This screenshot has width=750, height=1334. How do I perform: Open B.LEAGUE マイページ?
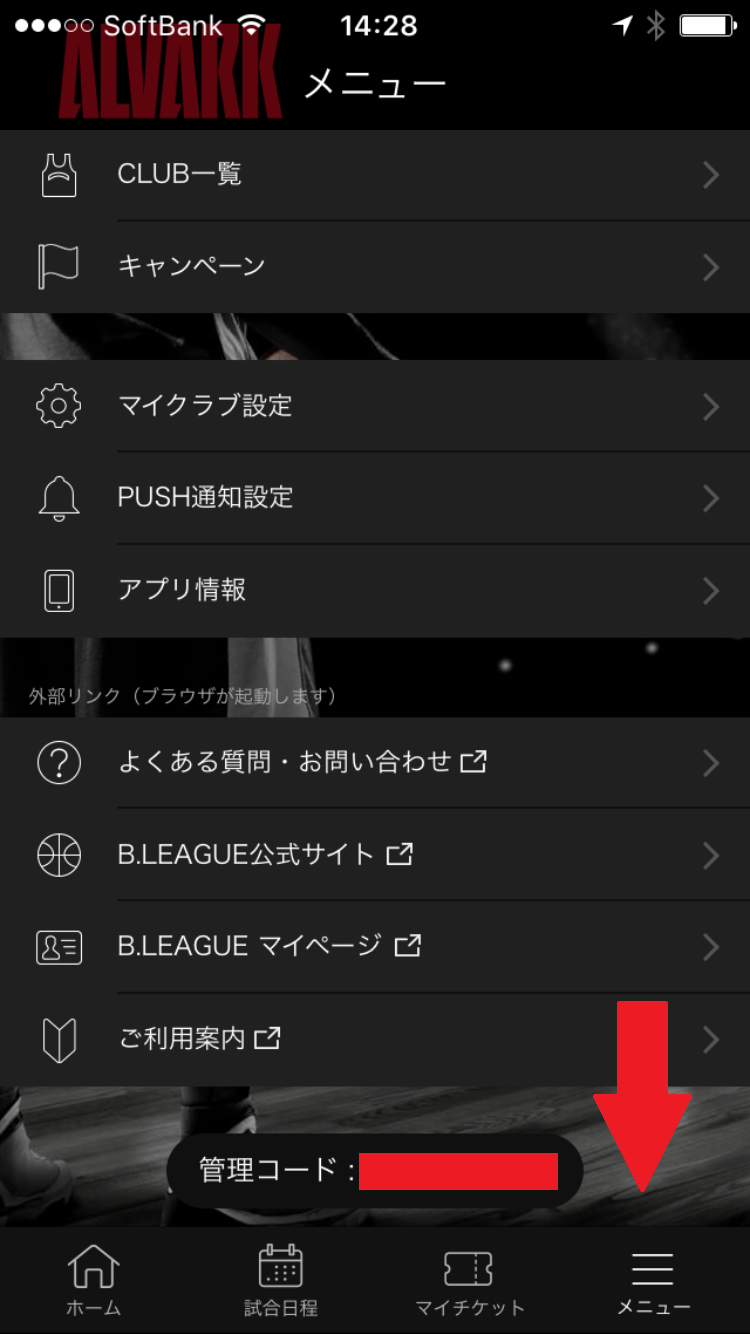pyautogui.click(x=375, y=947)
